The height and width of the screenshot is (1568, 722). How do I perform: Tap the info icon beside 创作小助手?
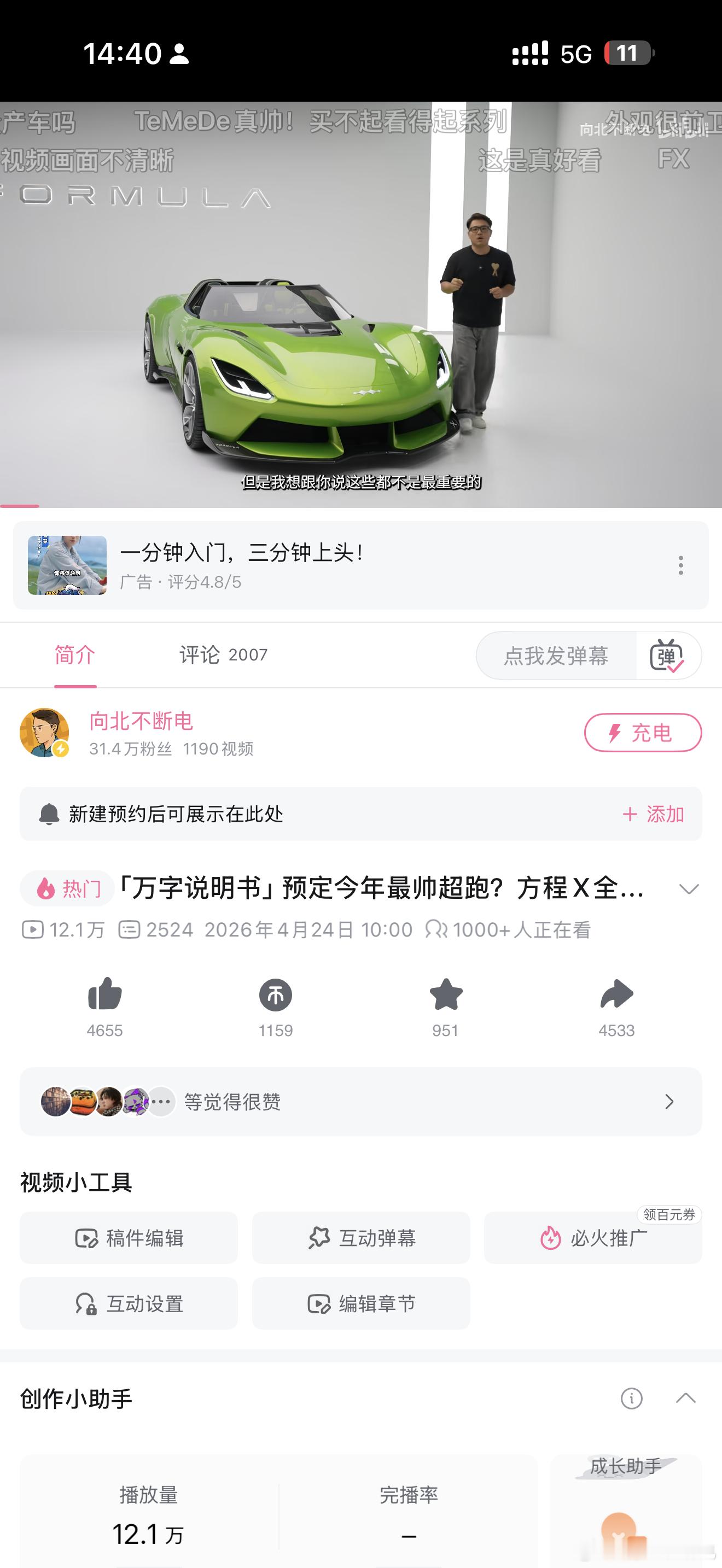[632, 1399]
